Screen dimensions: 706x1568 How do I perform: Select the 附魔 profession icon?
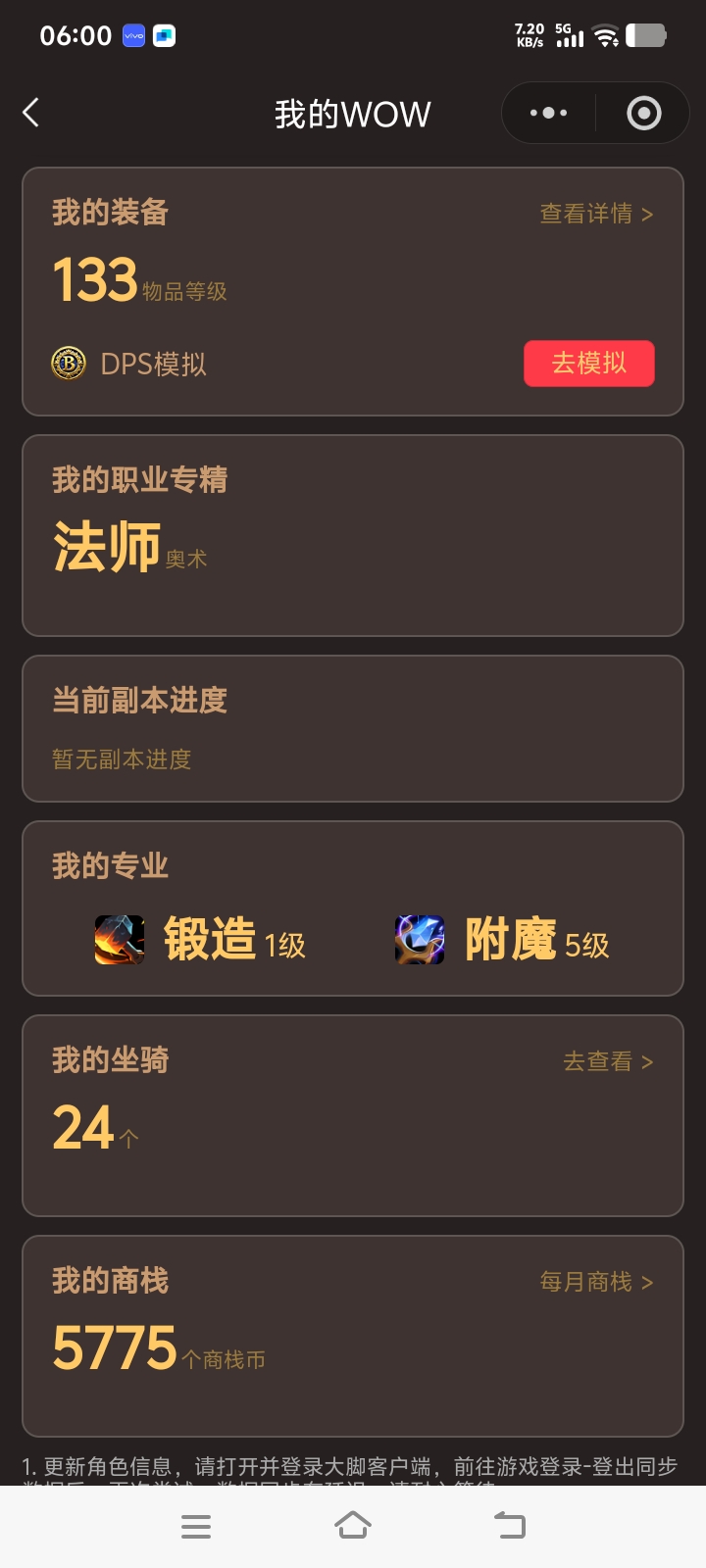click(x=420, y=938)
